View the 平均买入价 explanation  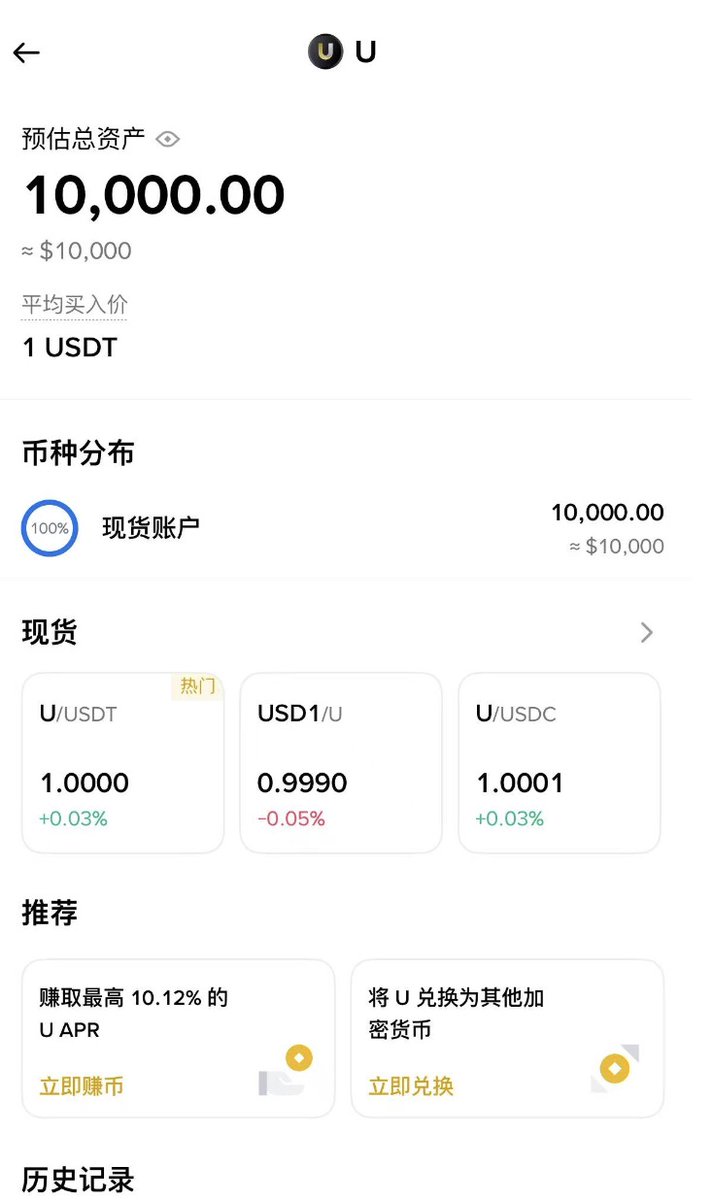coord(75,304)
